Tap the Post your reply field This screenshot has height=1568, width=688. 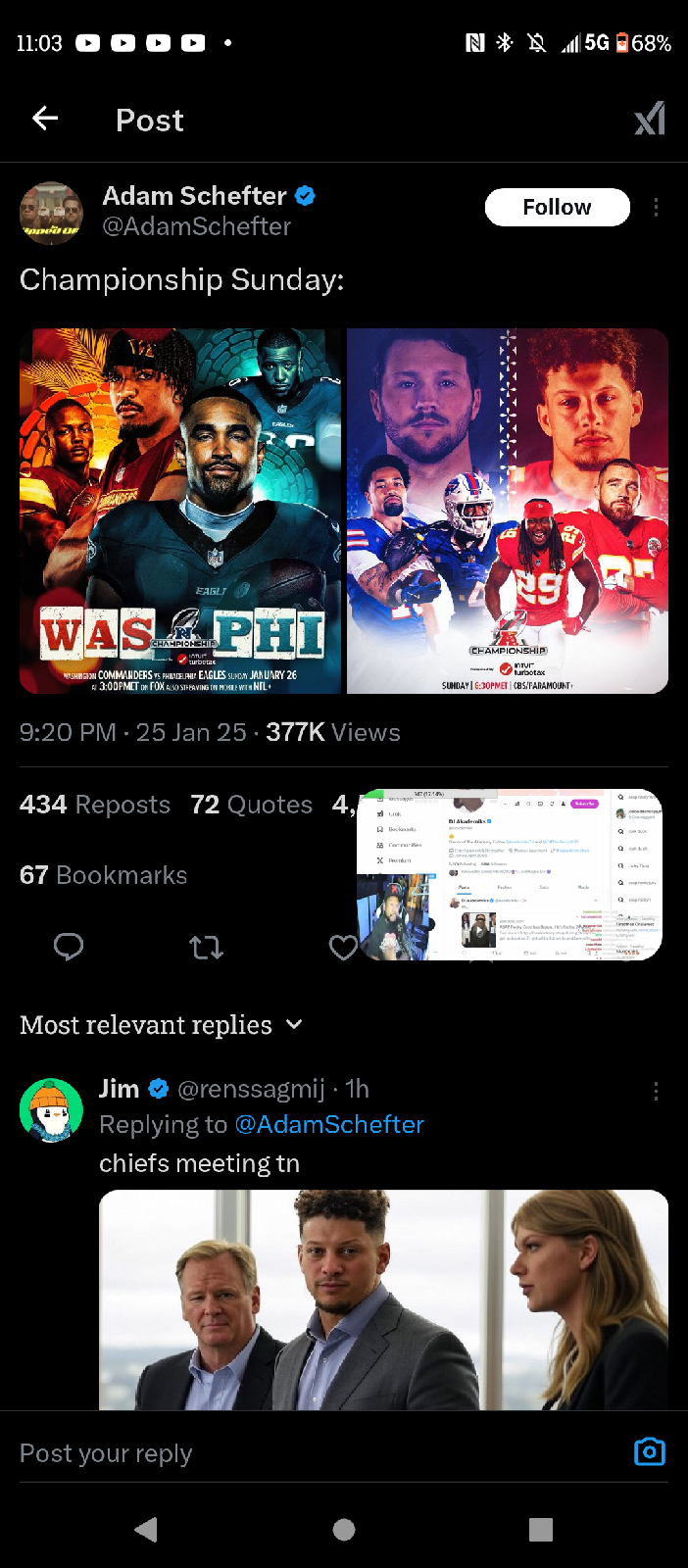pos(294,1453)
